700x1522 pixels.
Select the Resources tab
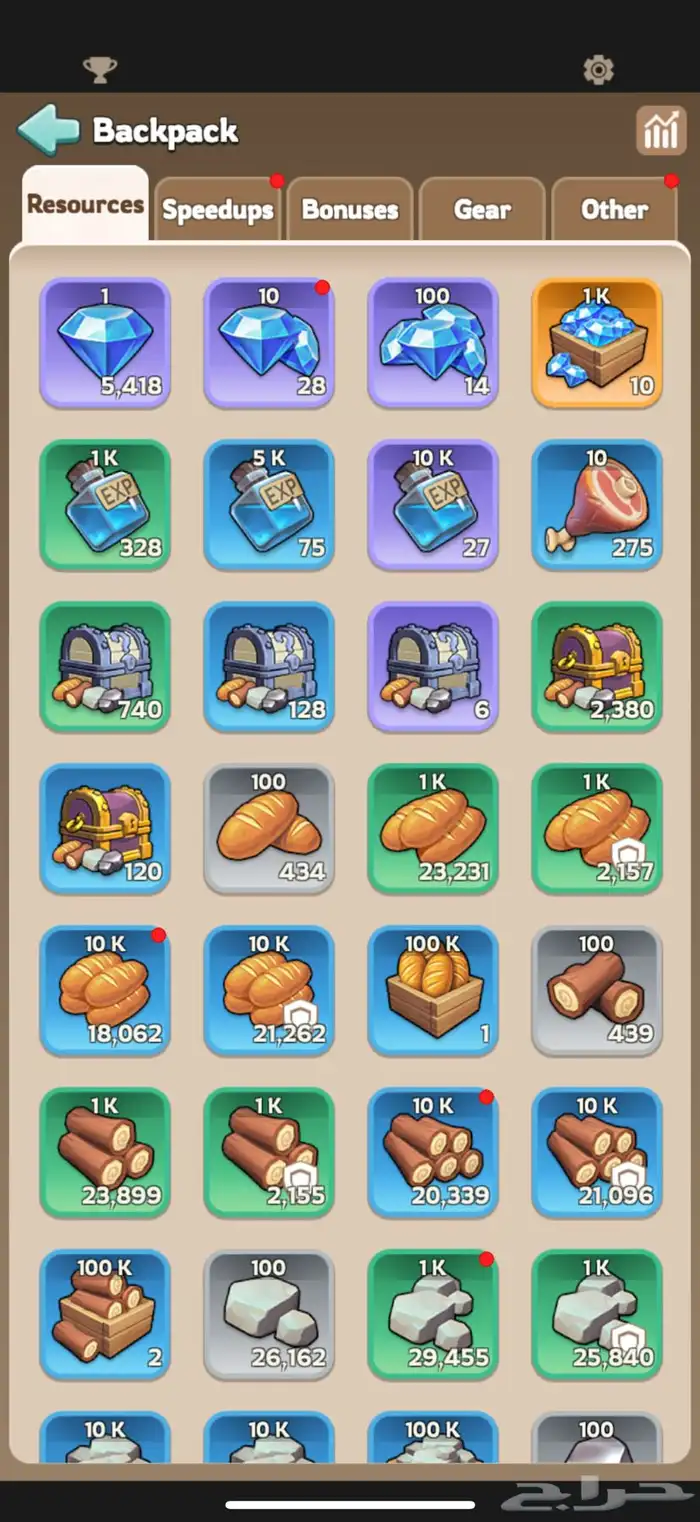tap(85, 204)
